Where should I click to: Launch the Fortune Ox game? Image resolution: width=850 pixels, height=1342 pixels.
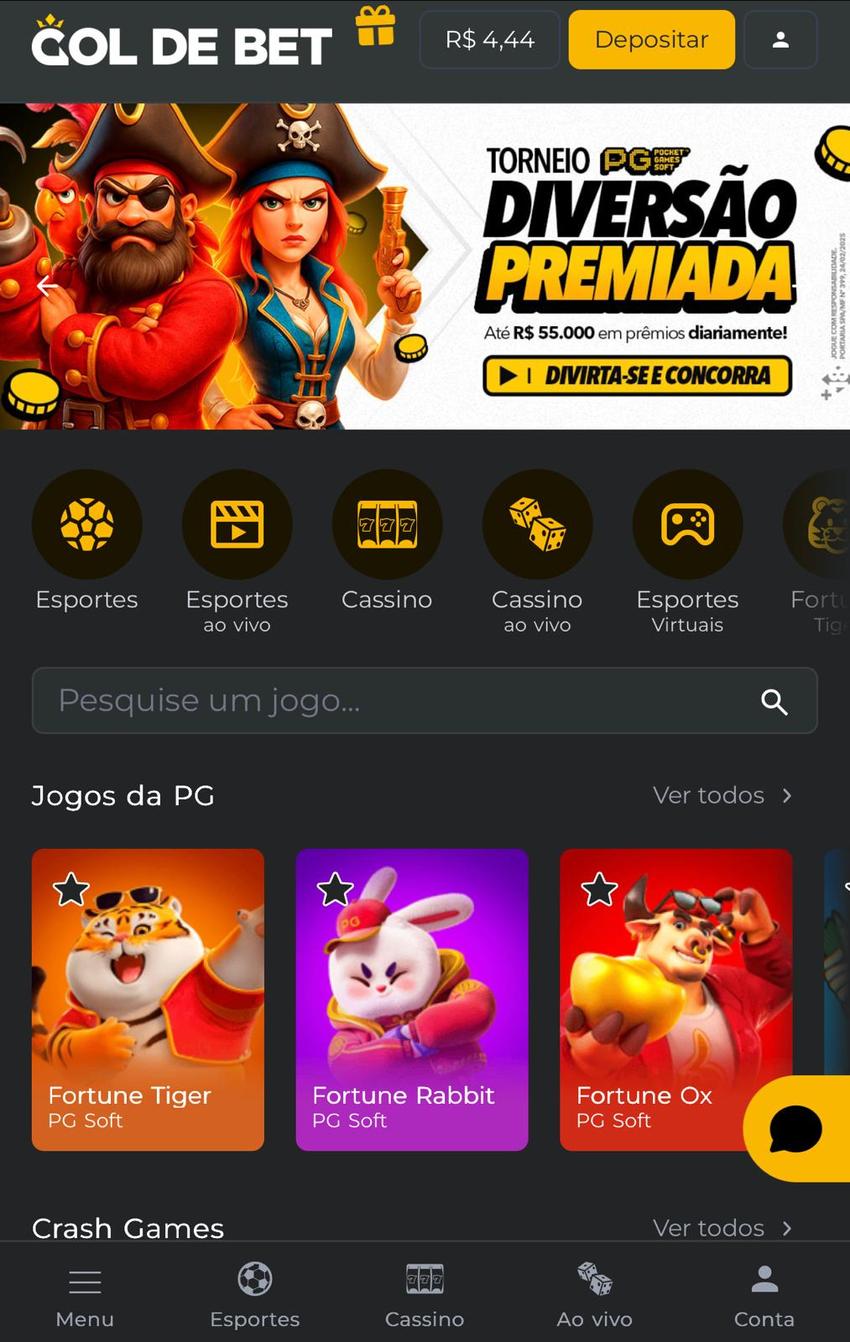point(660,1000)
